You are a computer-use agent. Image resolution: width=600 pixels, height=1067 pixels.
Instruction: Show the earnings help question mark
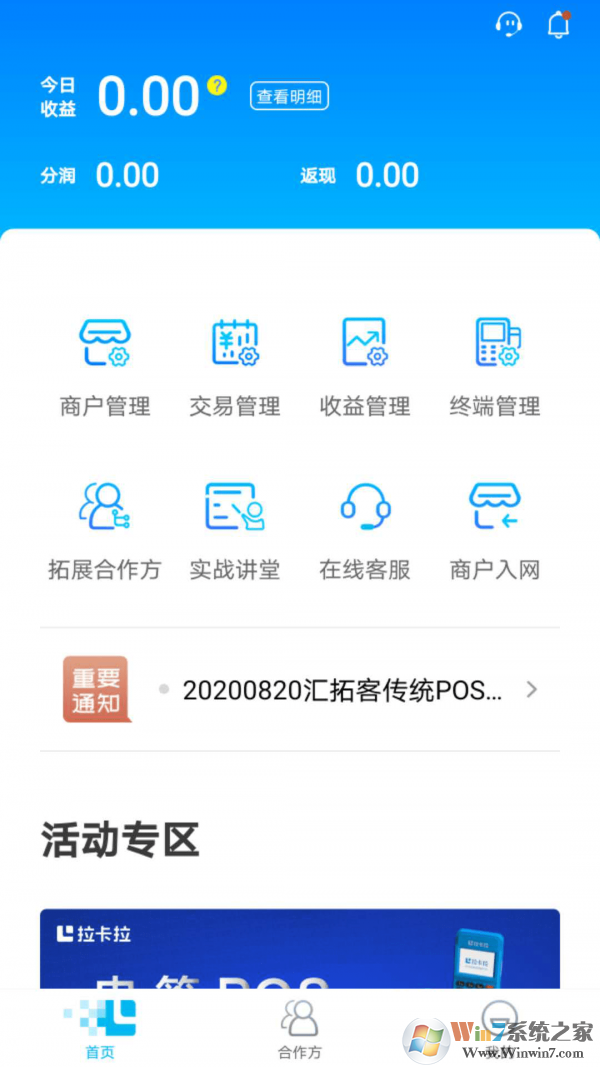[x=217, y=86]
